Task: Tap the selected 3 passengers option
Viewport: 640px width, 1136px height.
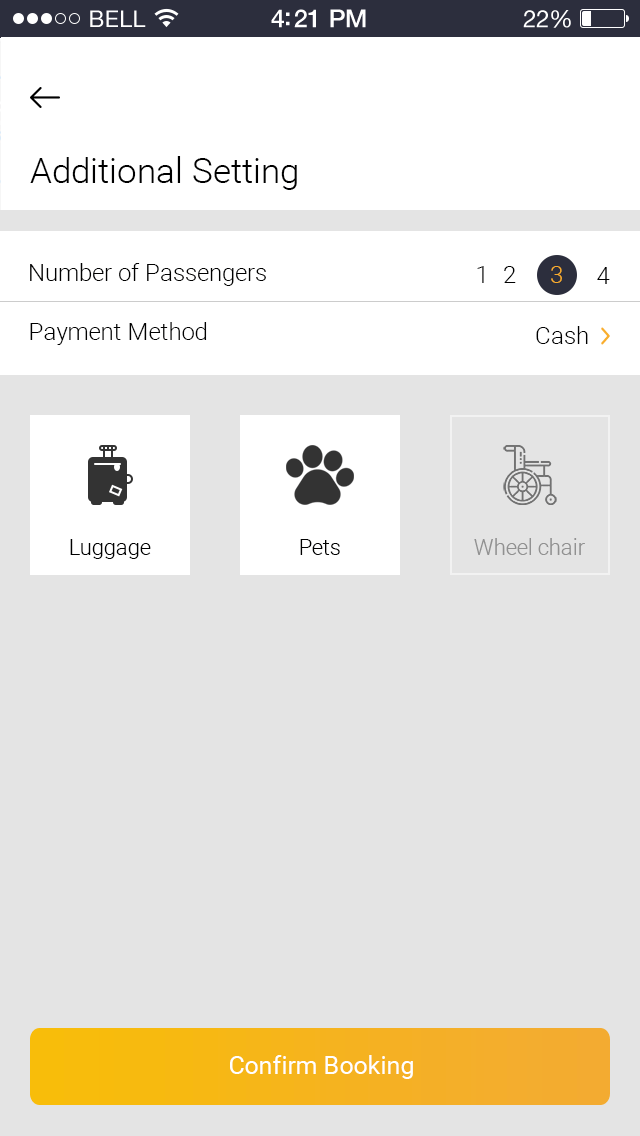Action: 557,276
